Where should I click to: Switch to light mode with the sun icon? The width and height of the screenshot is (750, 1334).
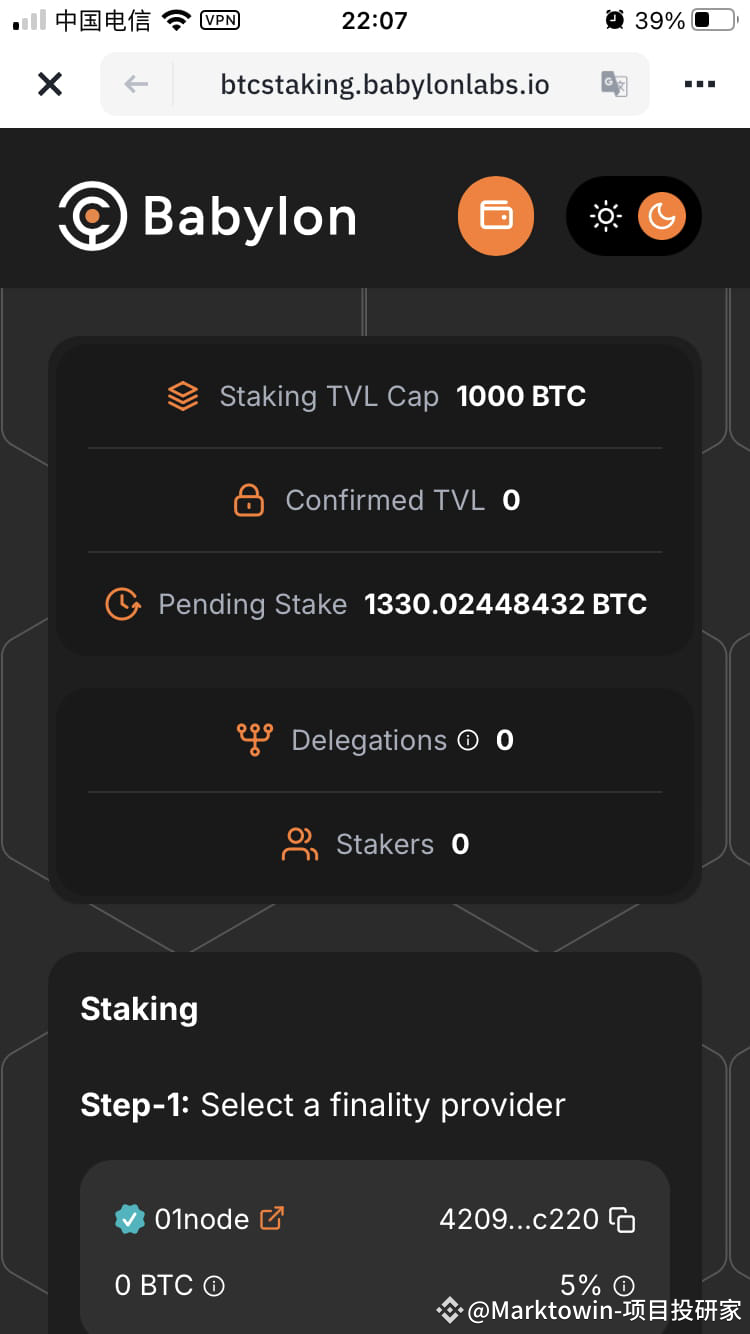[x=605, y=216]
